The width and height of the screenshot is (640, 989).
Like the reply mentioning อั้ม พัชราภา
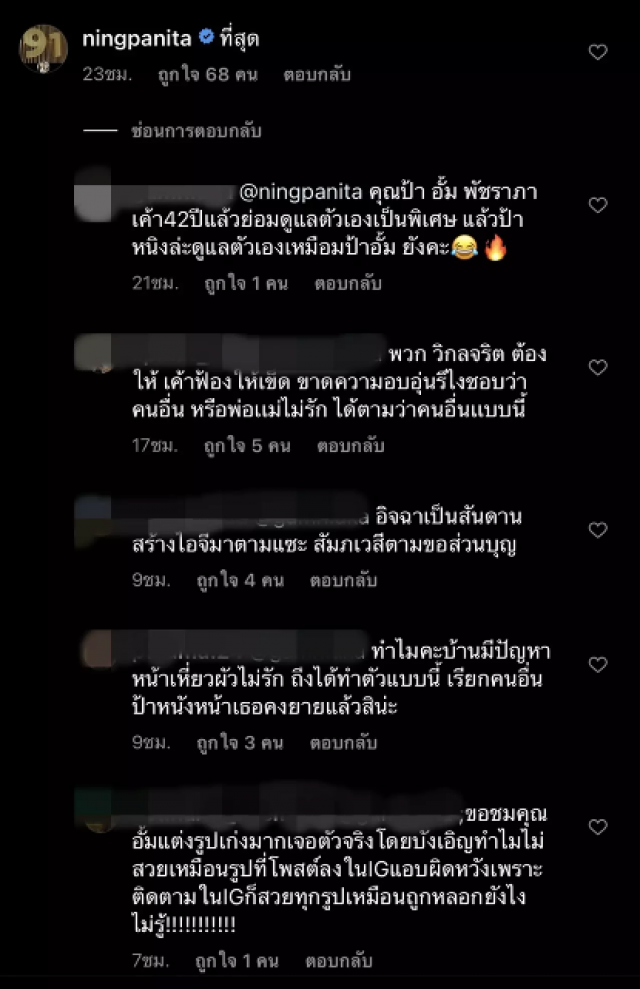pos(598,205)
